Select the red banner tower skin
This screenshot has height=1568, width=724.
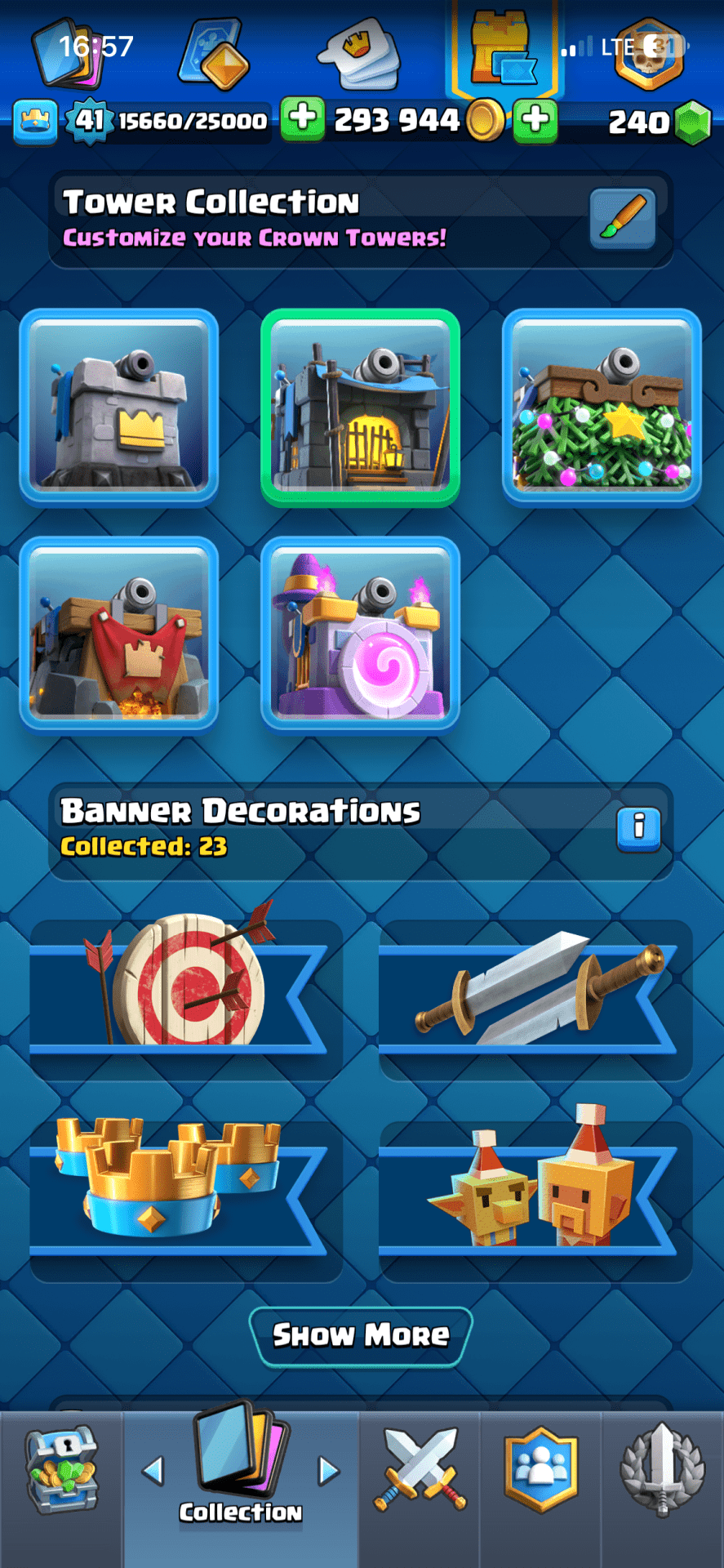click(x=119, y=634)
